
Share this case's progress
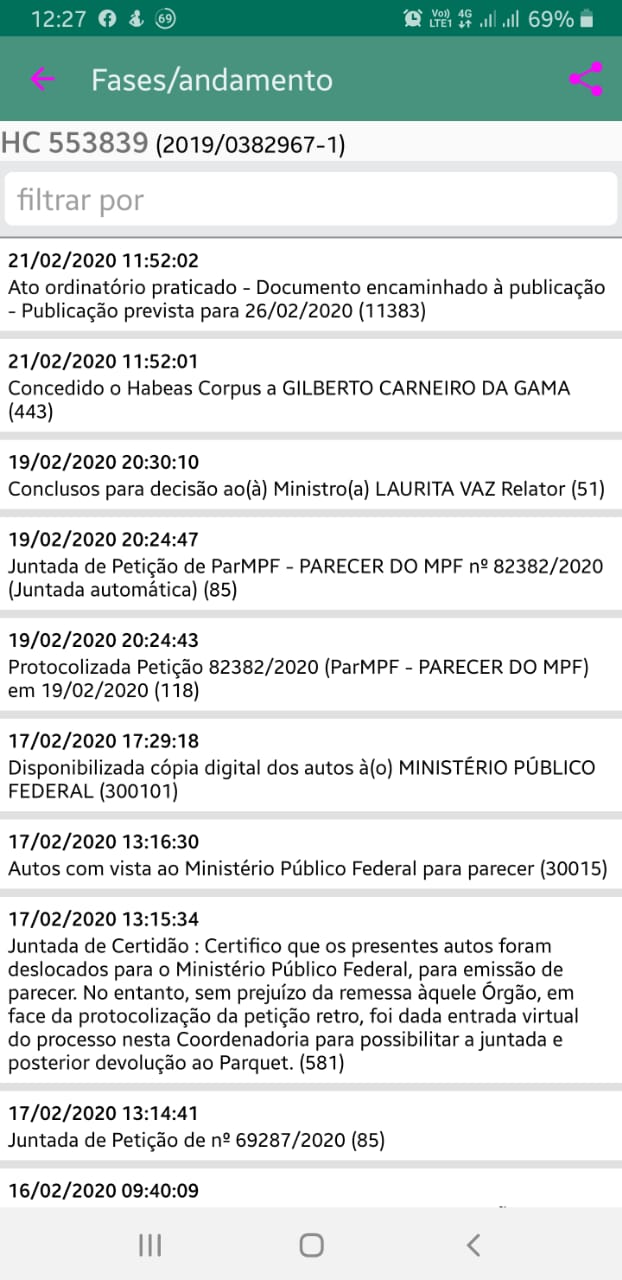pyautogui.click(x=586, y=79)
